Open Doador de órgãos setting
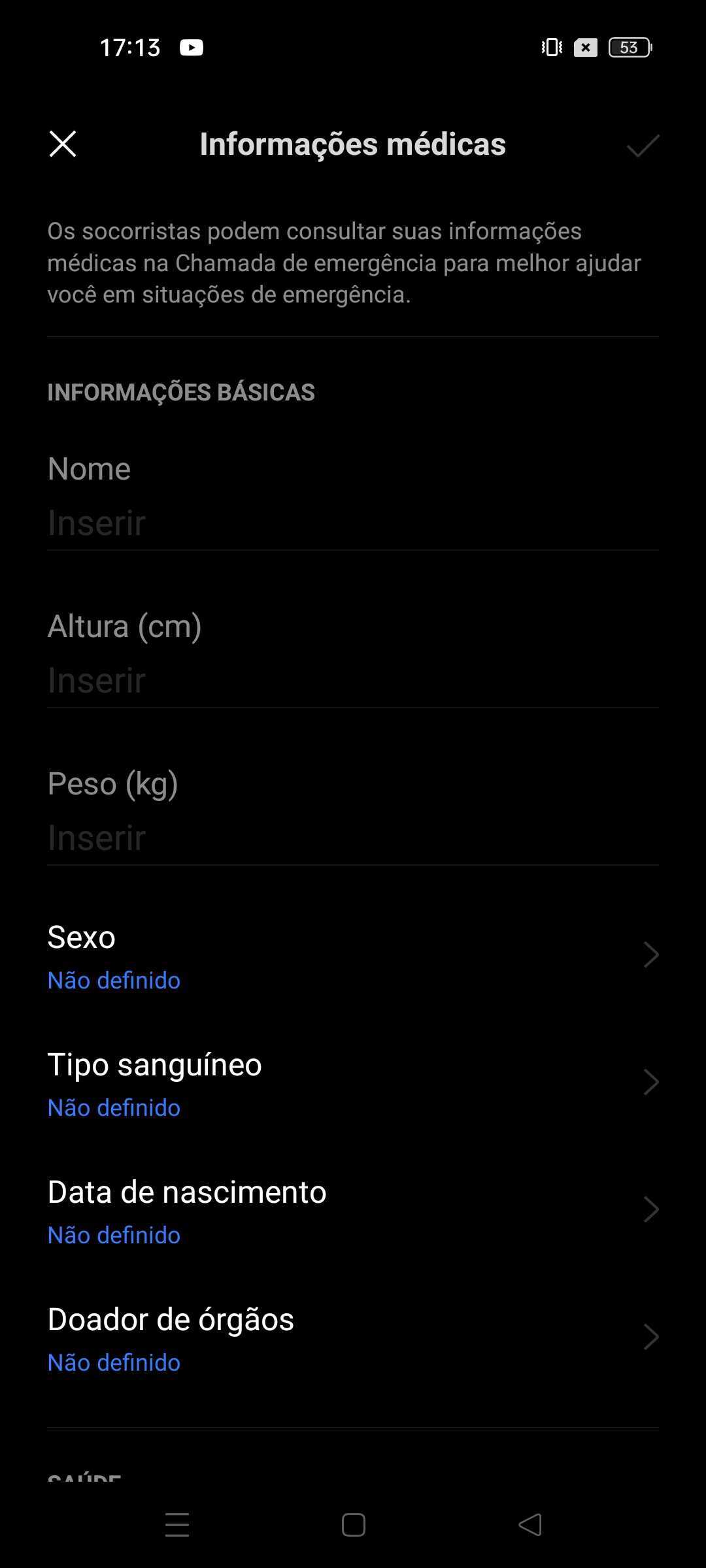706x1568 pixels. (353, 1339)
